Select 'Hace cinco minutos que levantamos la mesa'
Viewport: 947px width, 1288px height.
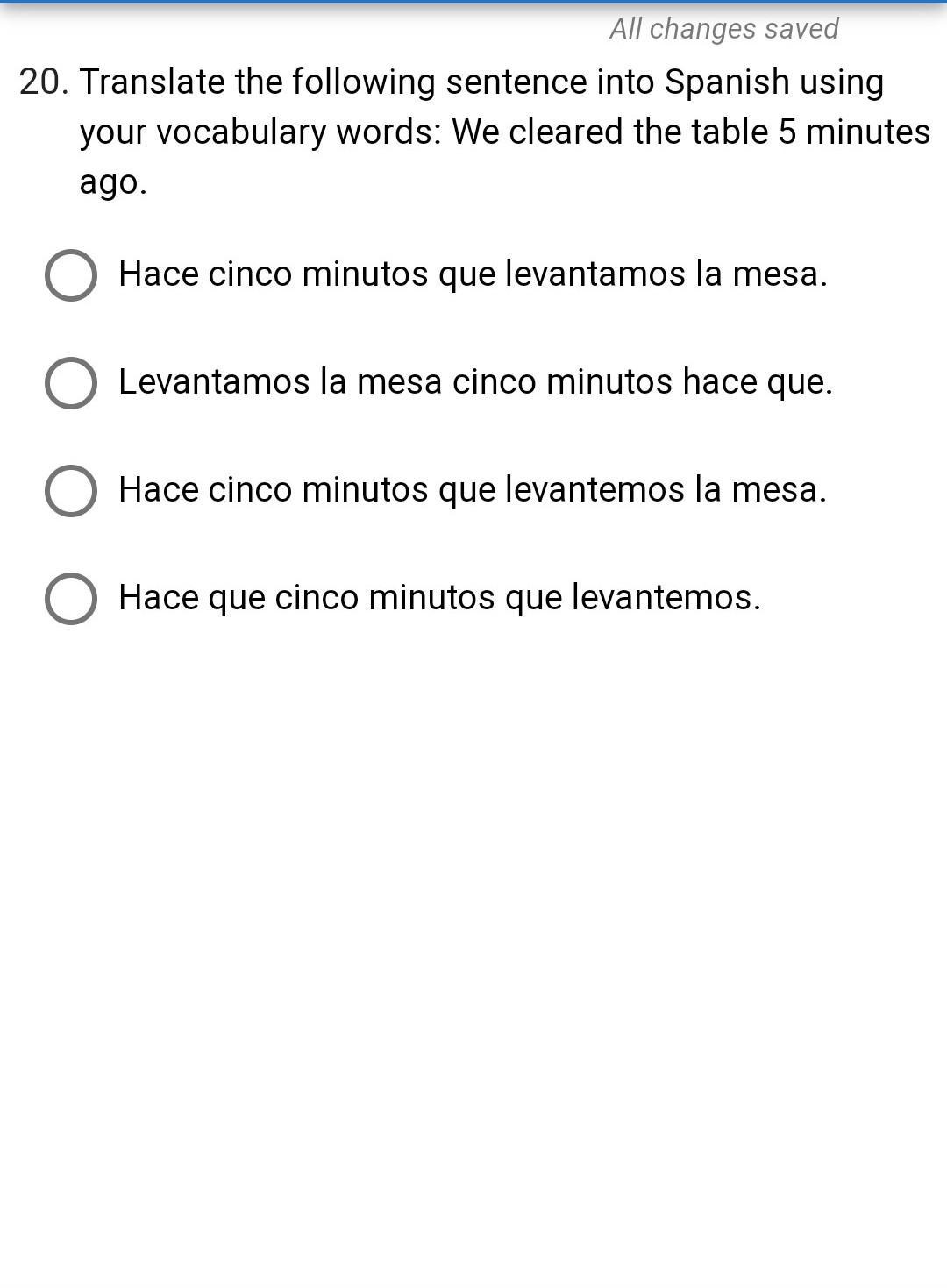71,275
